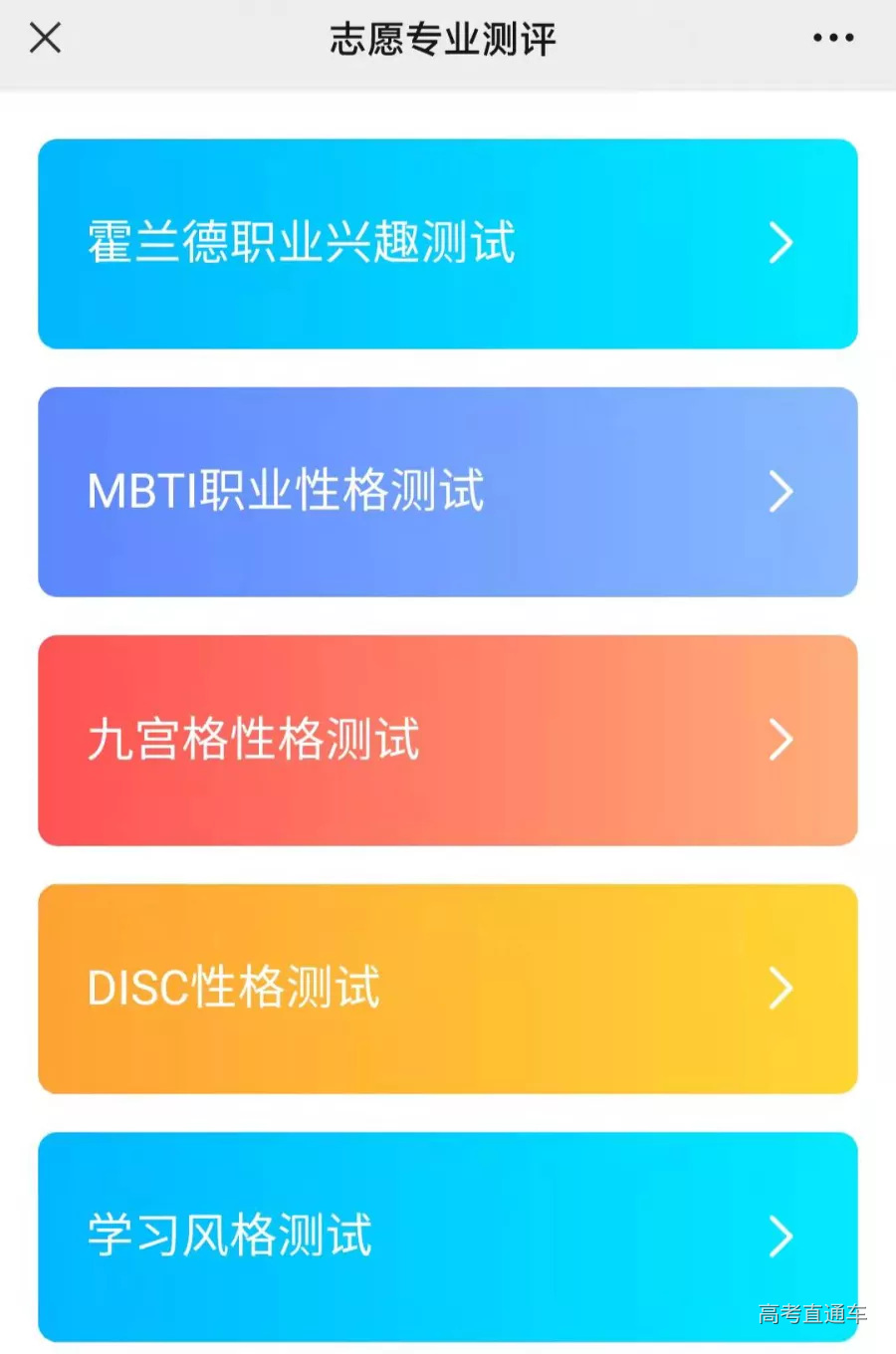Image resolution: width=896 pixels, height=1354 pixels.
Task: Tap the yellow DISC性格测试 card background
Action: [x=446, y=989]
